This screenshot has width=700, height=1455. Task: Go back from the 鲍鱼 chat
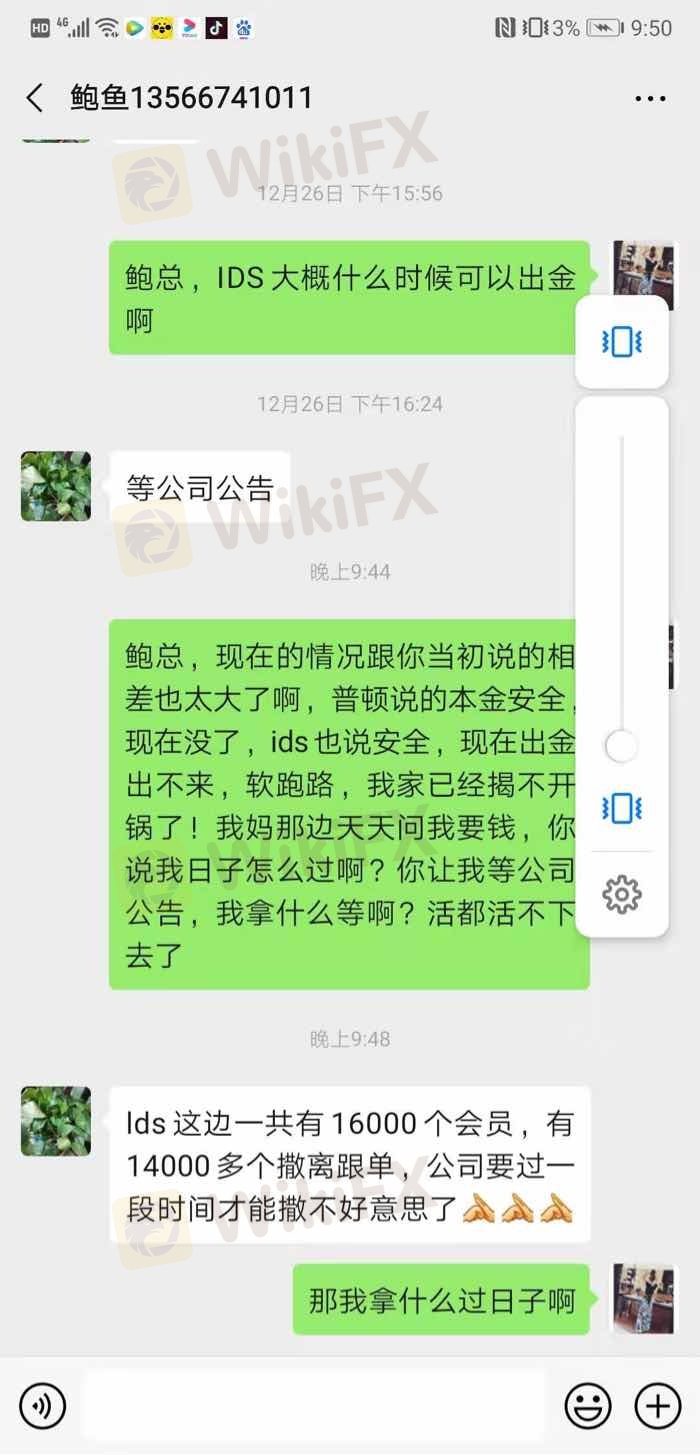point(35,98)
